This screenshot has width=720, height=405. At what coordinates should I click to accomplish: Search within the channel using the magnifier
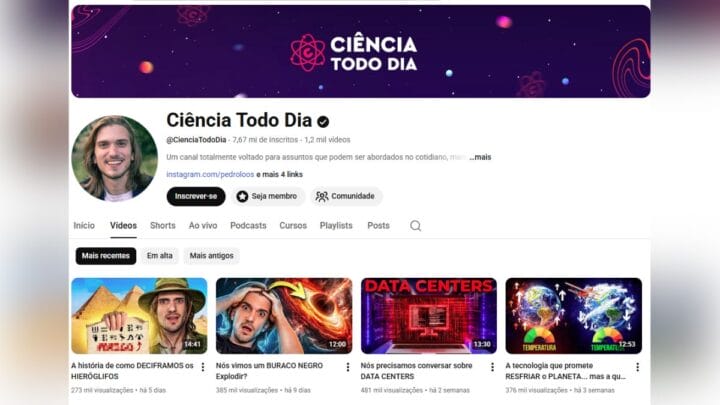coord(415,226)
